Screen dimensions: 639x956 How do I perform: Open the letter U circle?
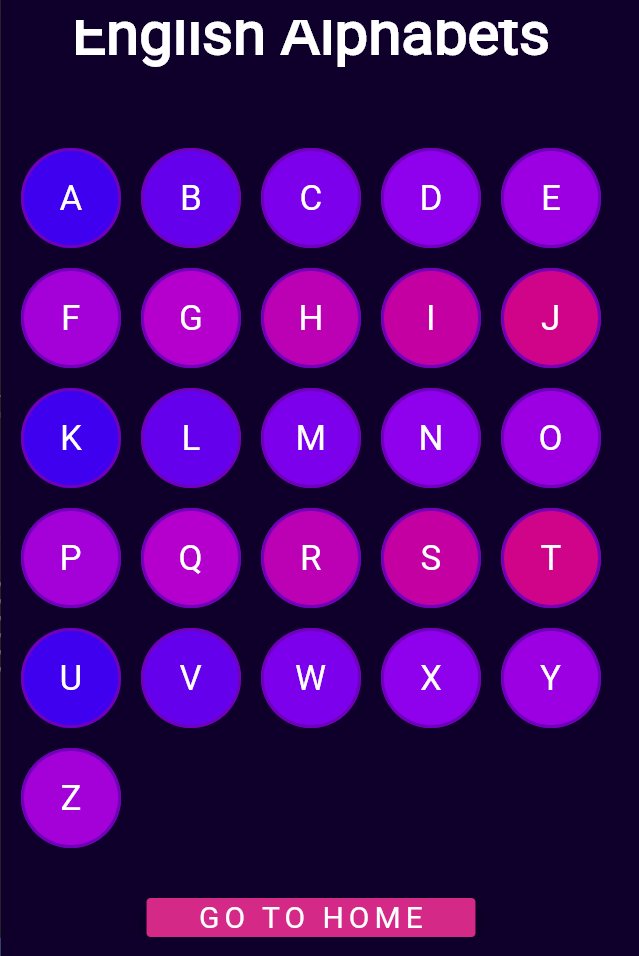click(71, 678)
